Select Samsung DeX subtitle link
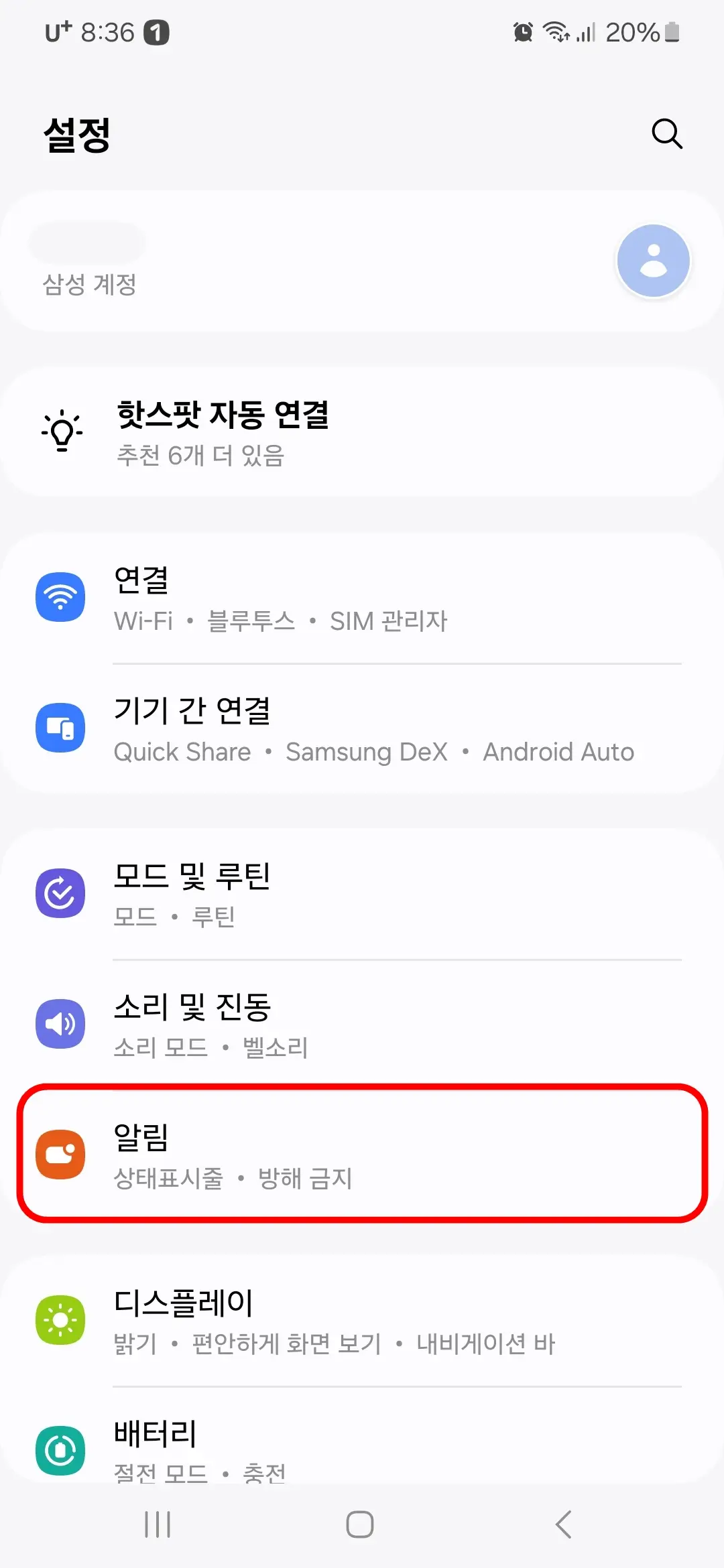724x1568 pixels. click(x=367, y=752)
